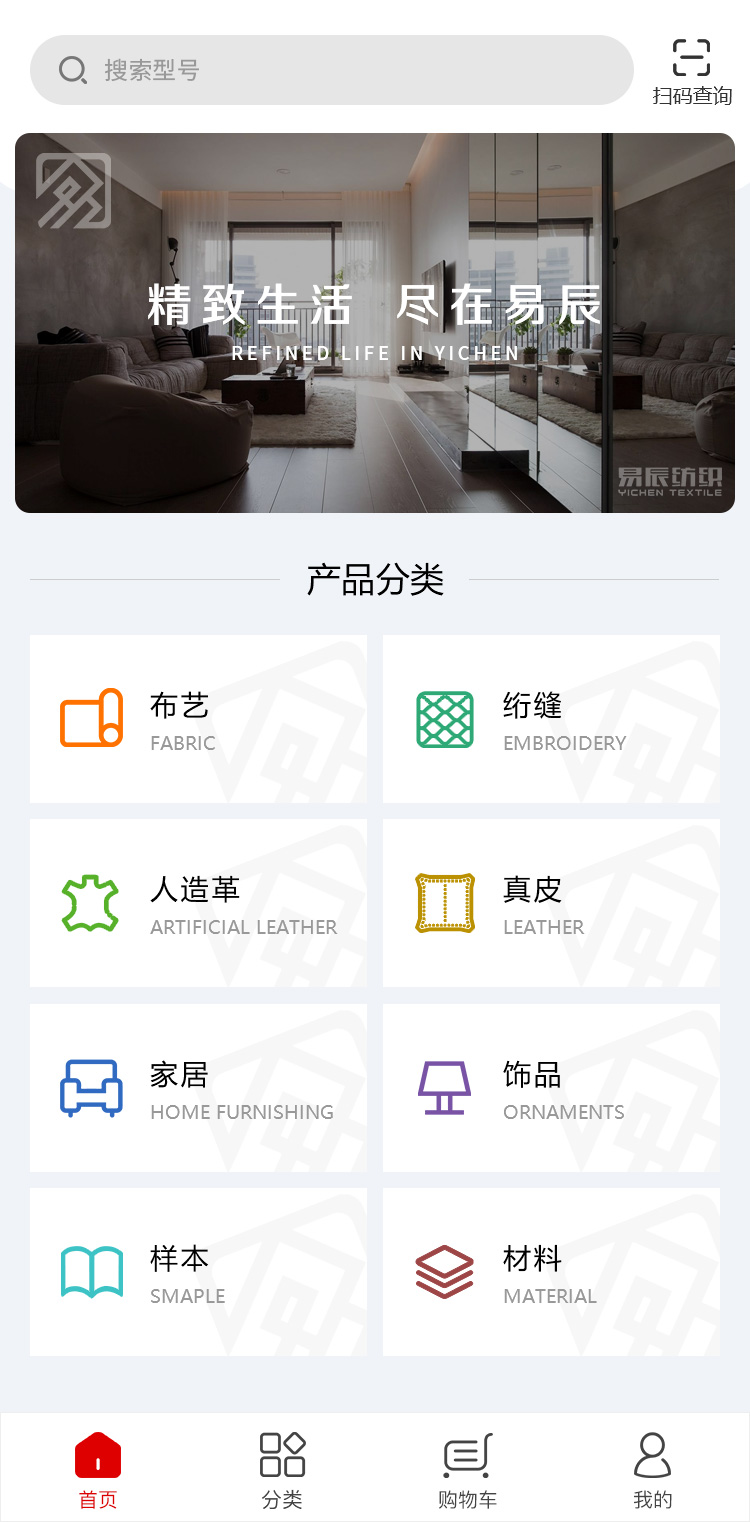Viewport: 750px width, 1522px height.
Task: Open 扫码查询 scan lookup
Action: click(x=692, y=72)
